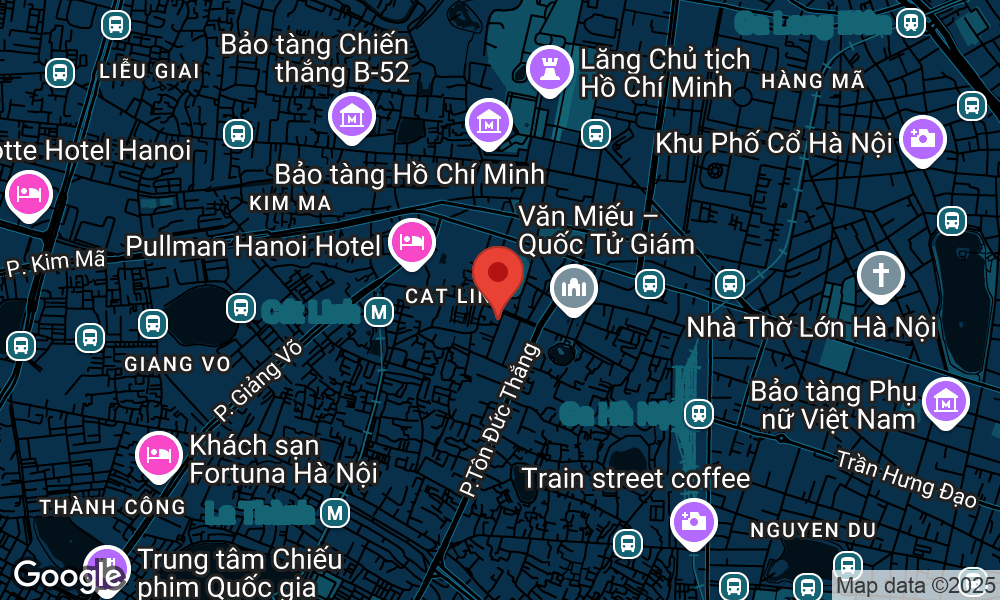Select the Cát Linh metro station icon
Image resolution: width=1000 pixels, height=600 pixels.
(x=379, y=312)
